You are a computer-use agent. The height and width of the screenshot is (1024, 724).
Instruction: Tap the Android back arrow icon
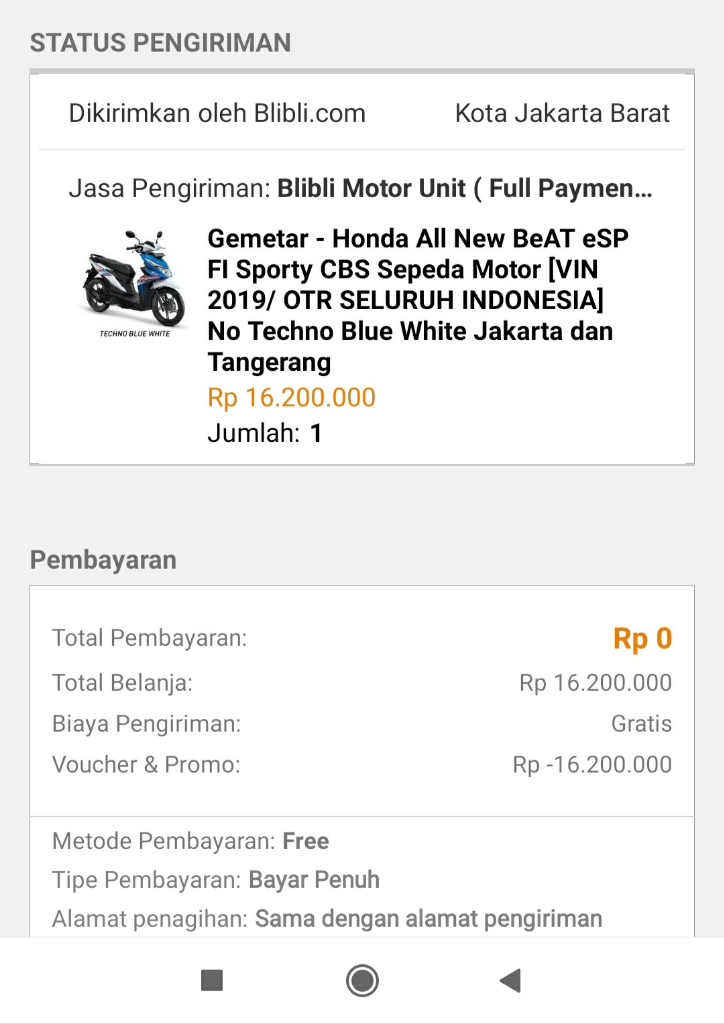[x=510, y=981]
